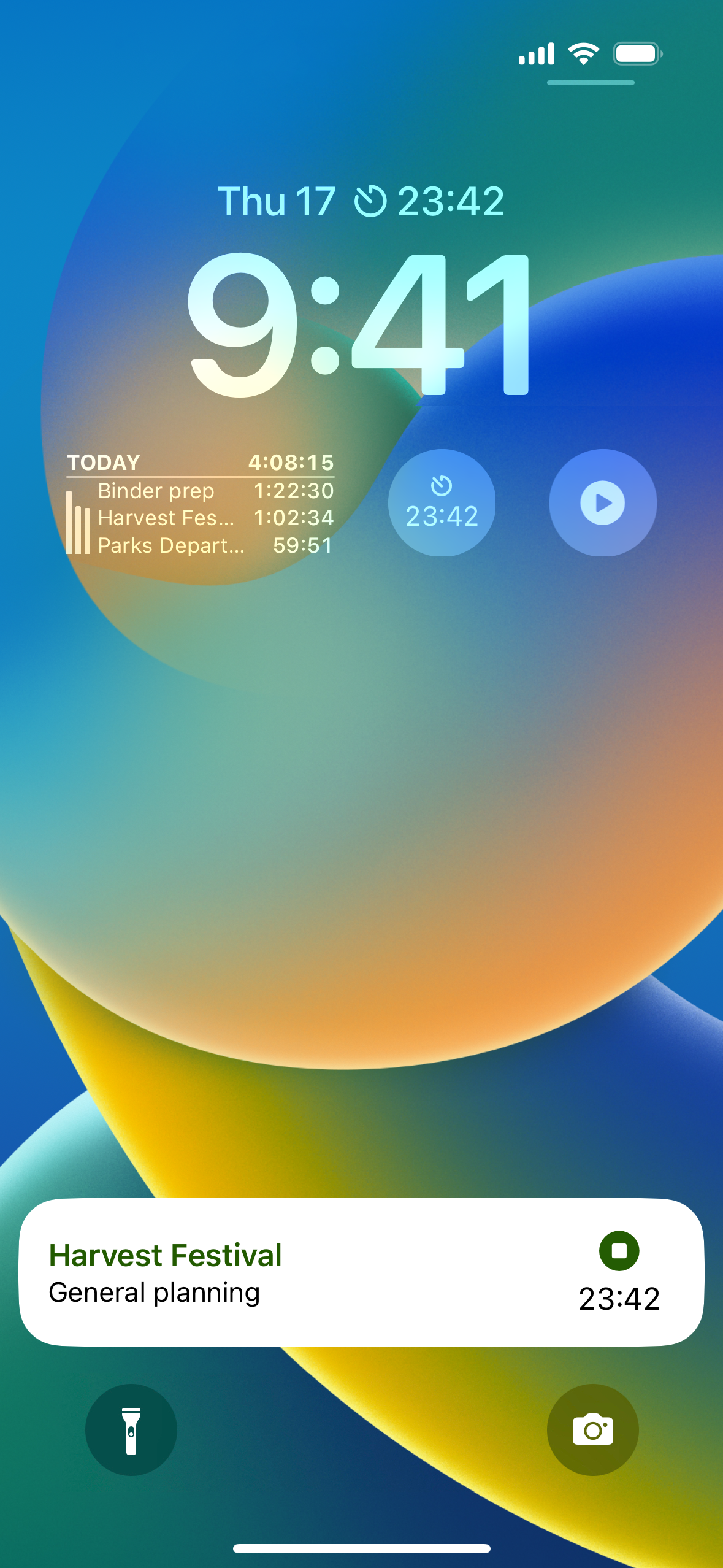This screenshot has height=1568, width=723.
Task: Start a timer with the play widget
Action: pos(602,503)
